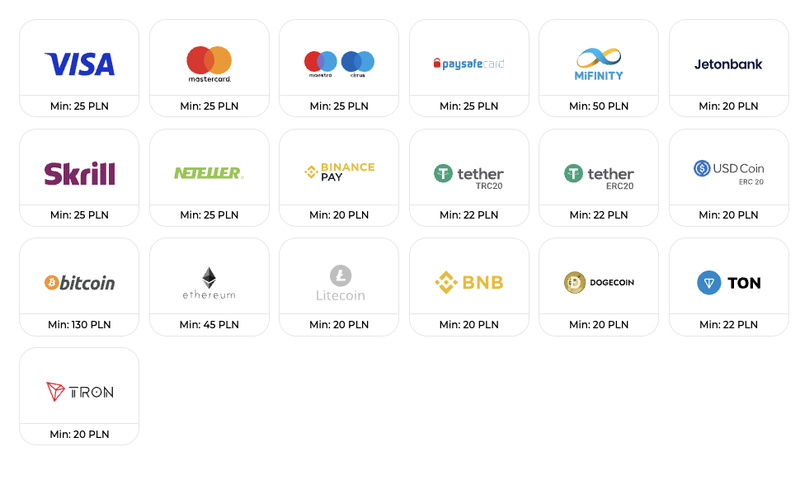Choose the Neteller tile
The image size is (800, 485).
(x=209, y=173)
